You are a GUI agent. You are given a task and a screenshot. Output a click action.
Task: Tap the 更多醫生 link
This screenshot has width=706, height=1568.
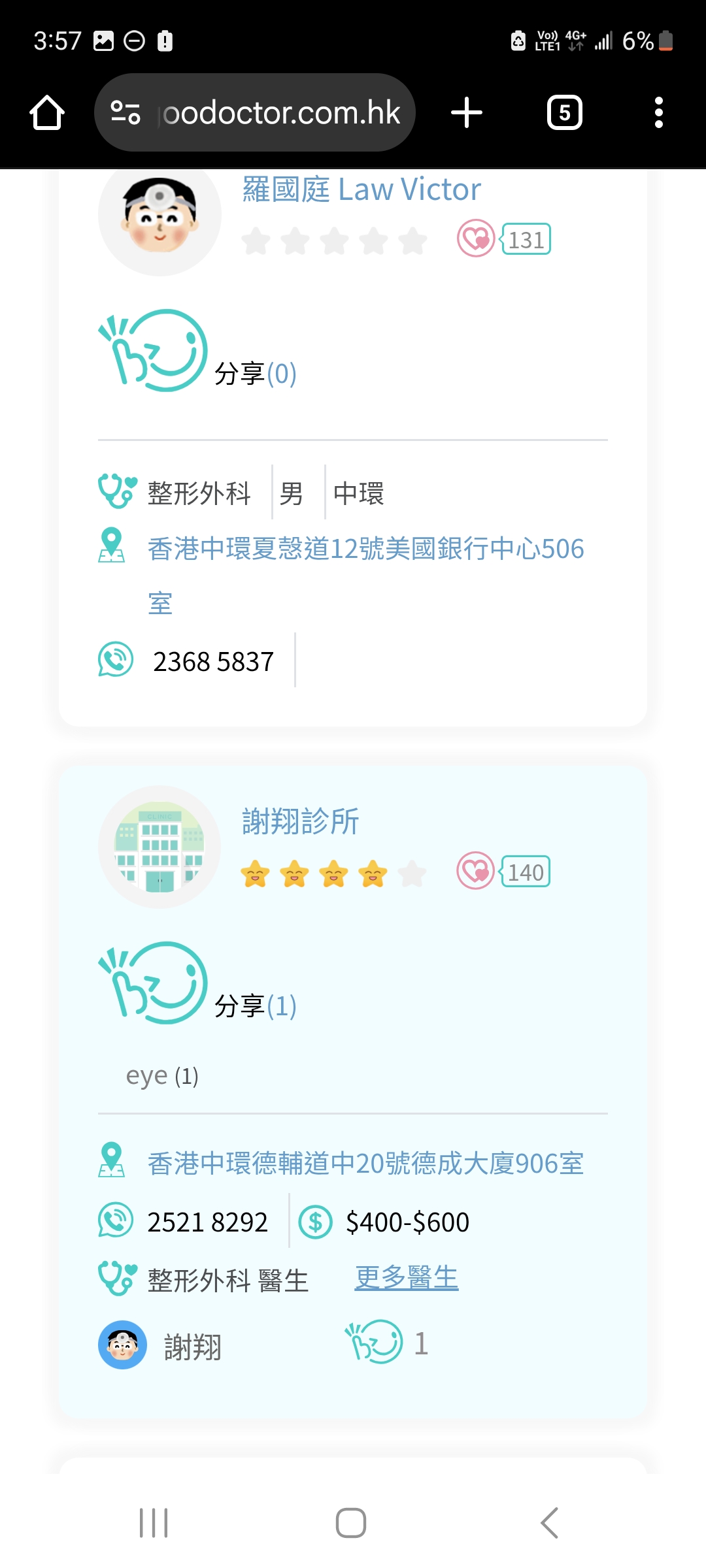(406, 1278)
